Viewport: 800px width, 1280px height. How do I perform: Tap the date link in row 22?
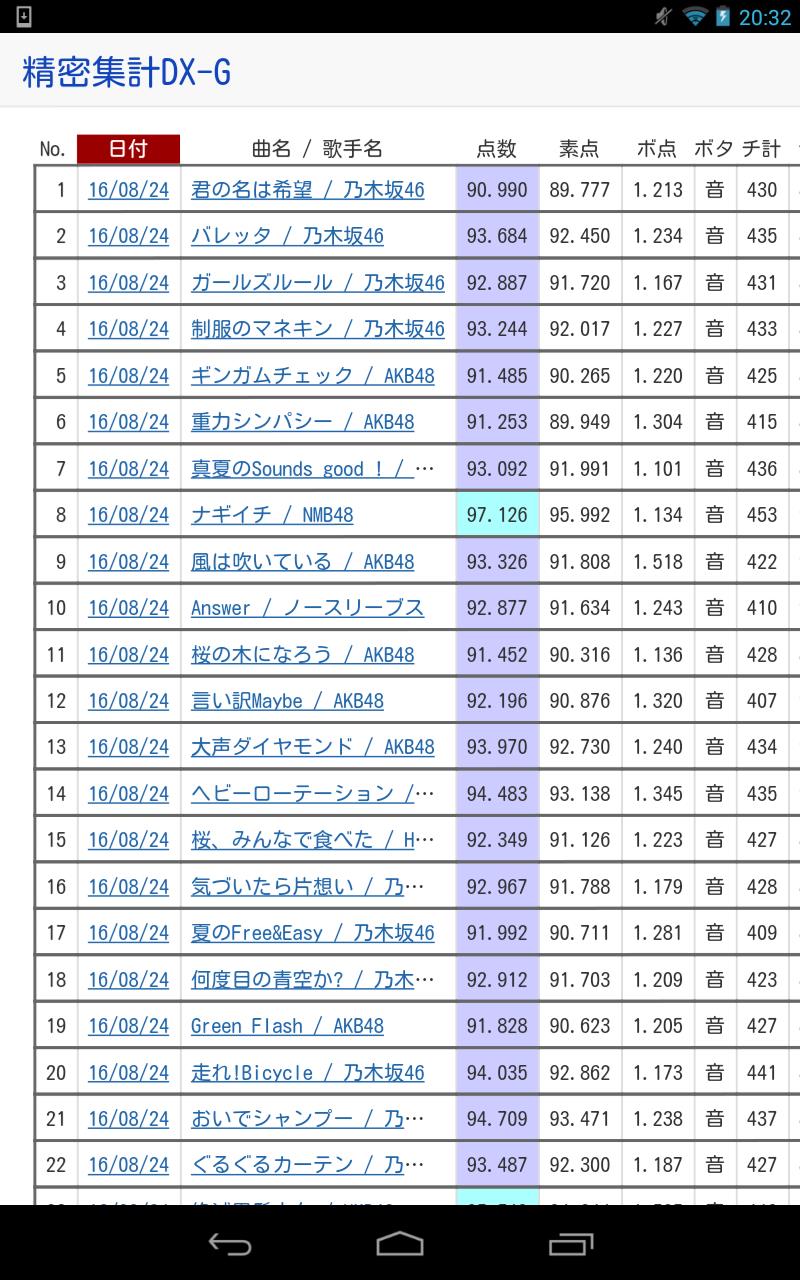129,1166
